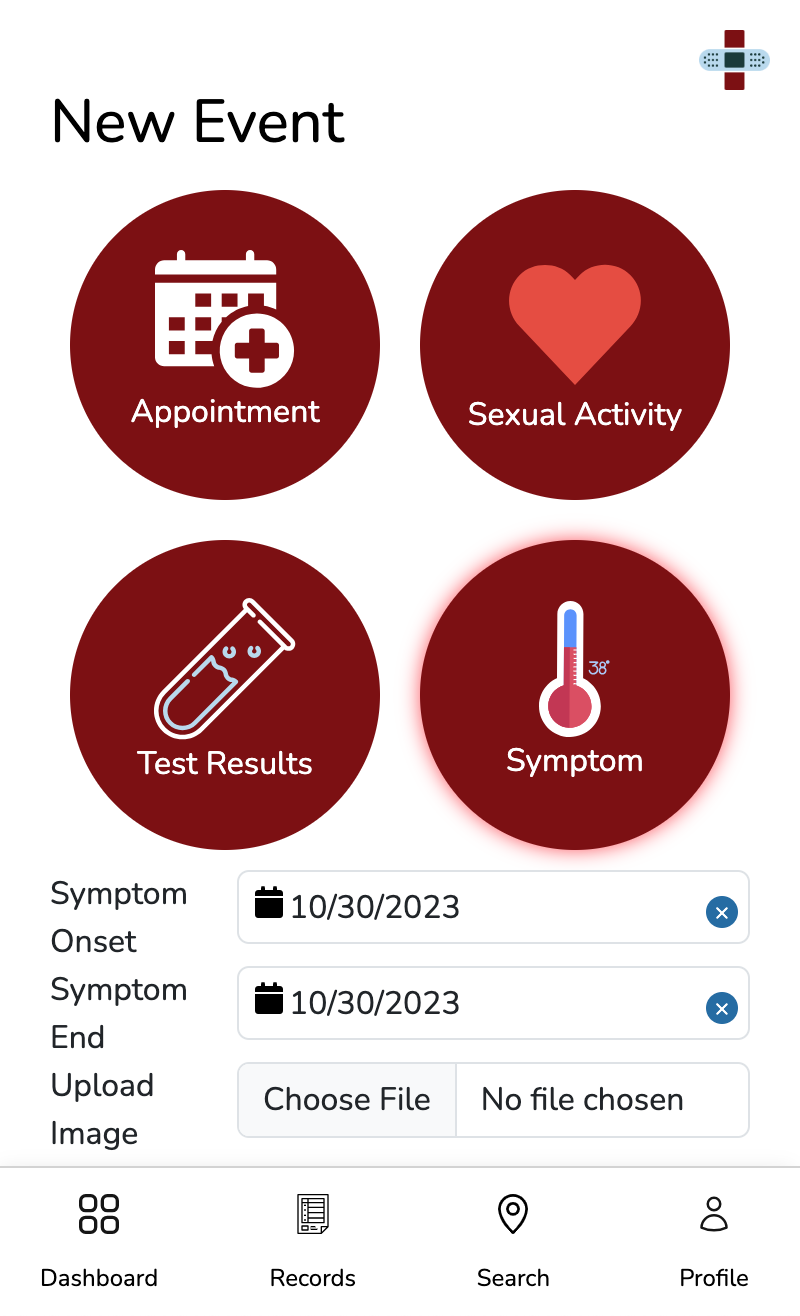Switch to the Records tab

[x=313, y=1240]
